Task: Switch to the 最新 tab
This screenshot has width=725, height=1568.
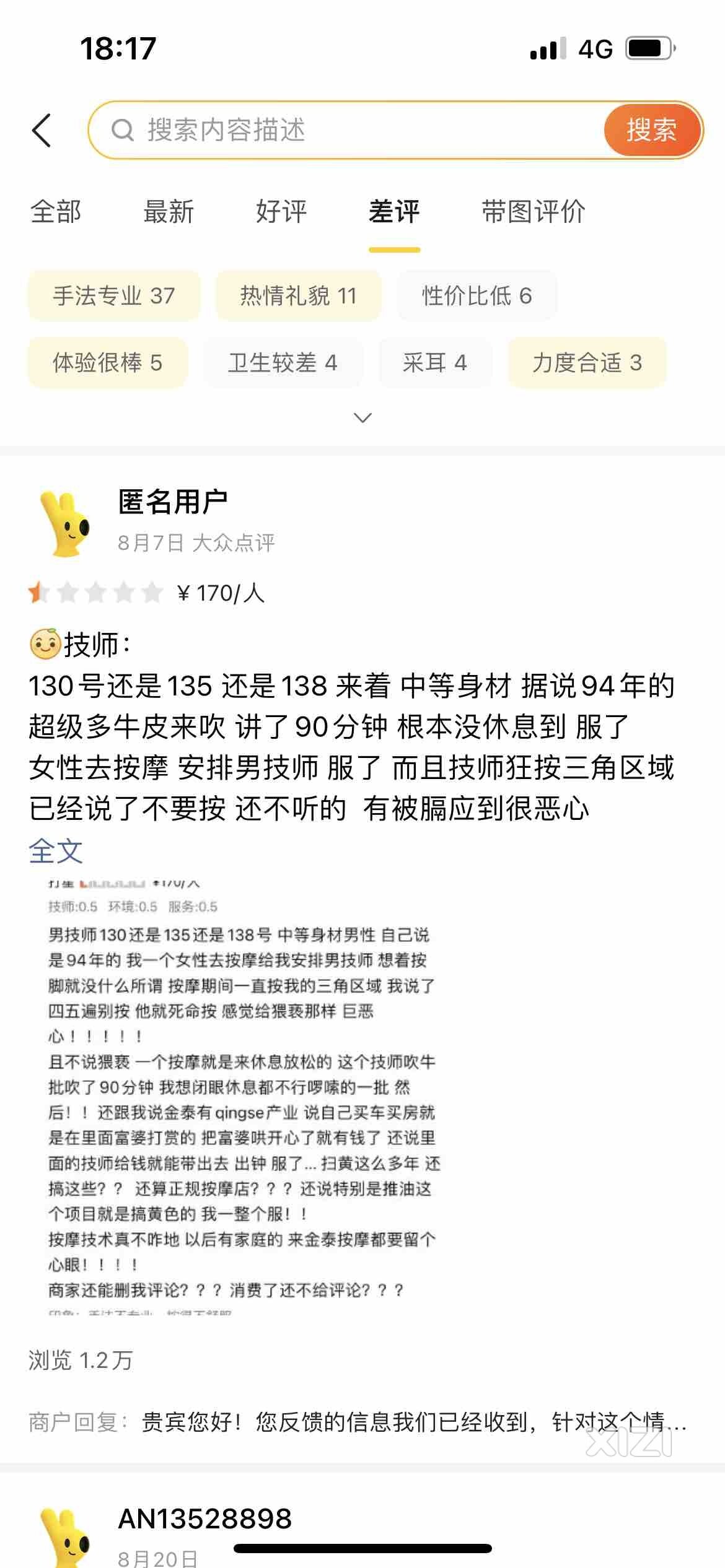Action: click(x=169, y=212)
